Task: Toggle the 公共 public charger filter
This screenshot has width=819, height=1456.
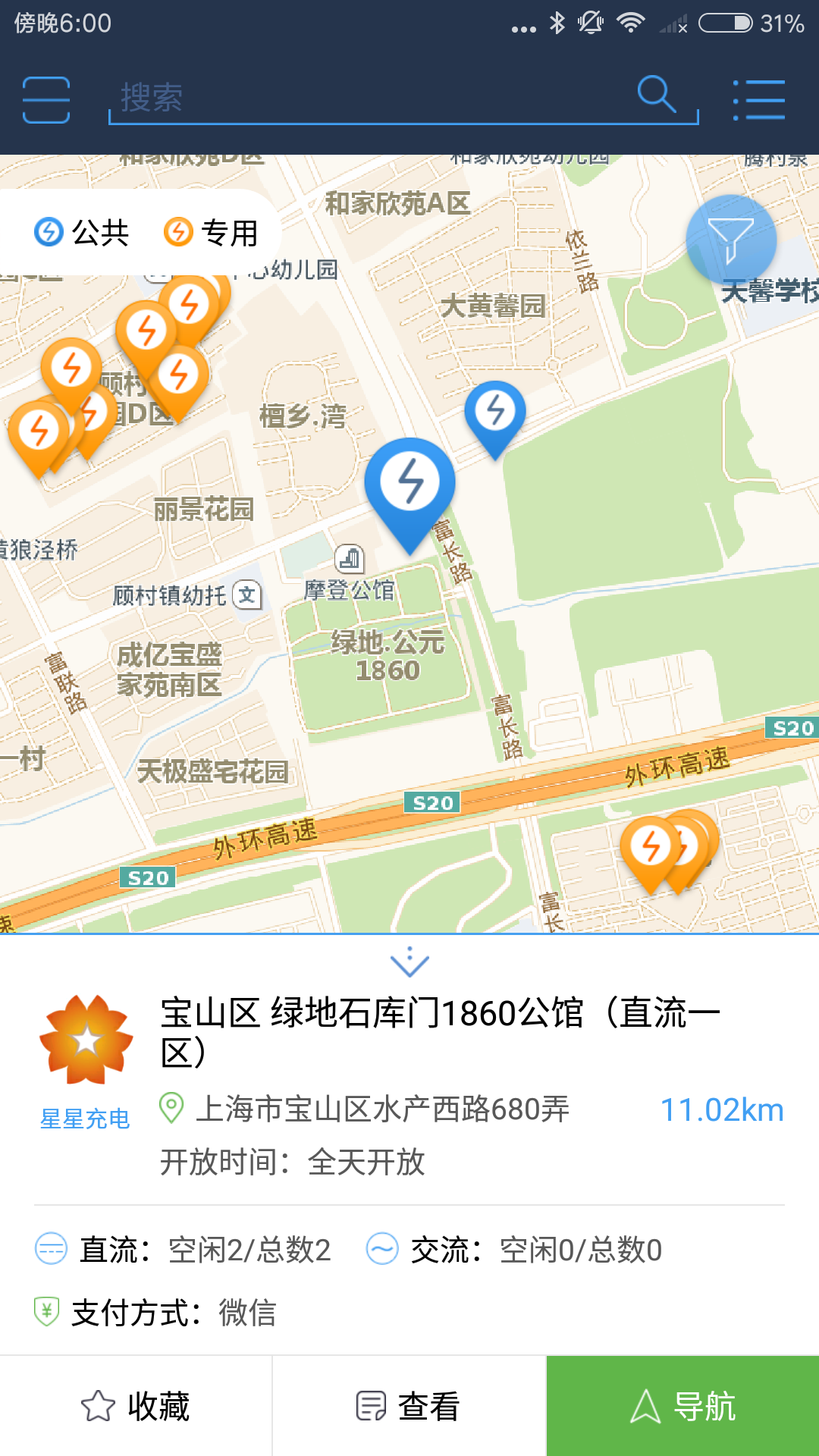Action: [x=82, y=233]
